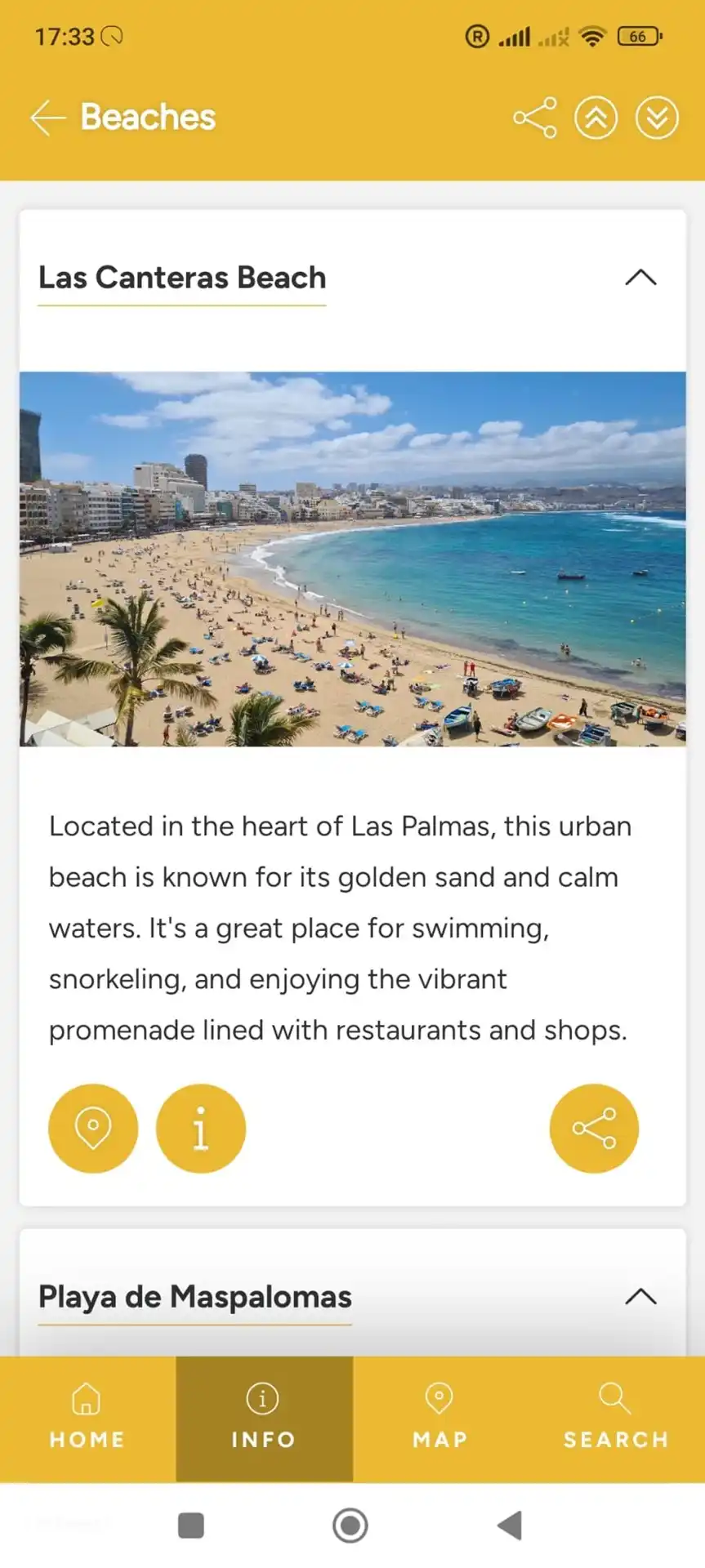Screen dimensions: 705x1568
Task: Open more info about Las Canteras Beach
Action: coord(200,1129)
